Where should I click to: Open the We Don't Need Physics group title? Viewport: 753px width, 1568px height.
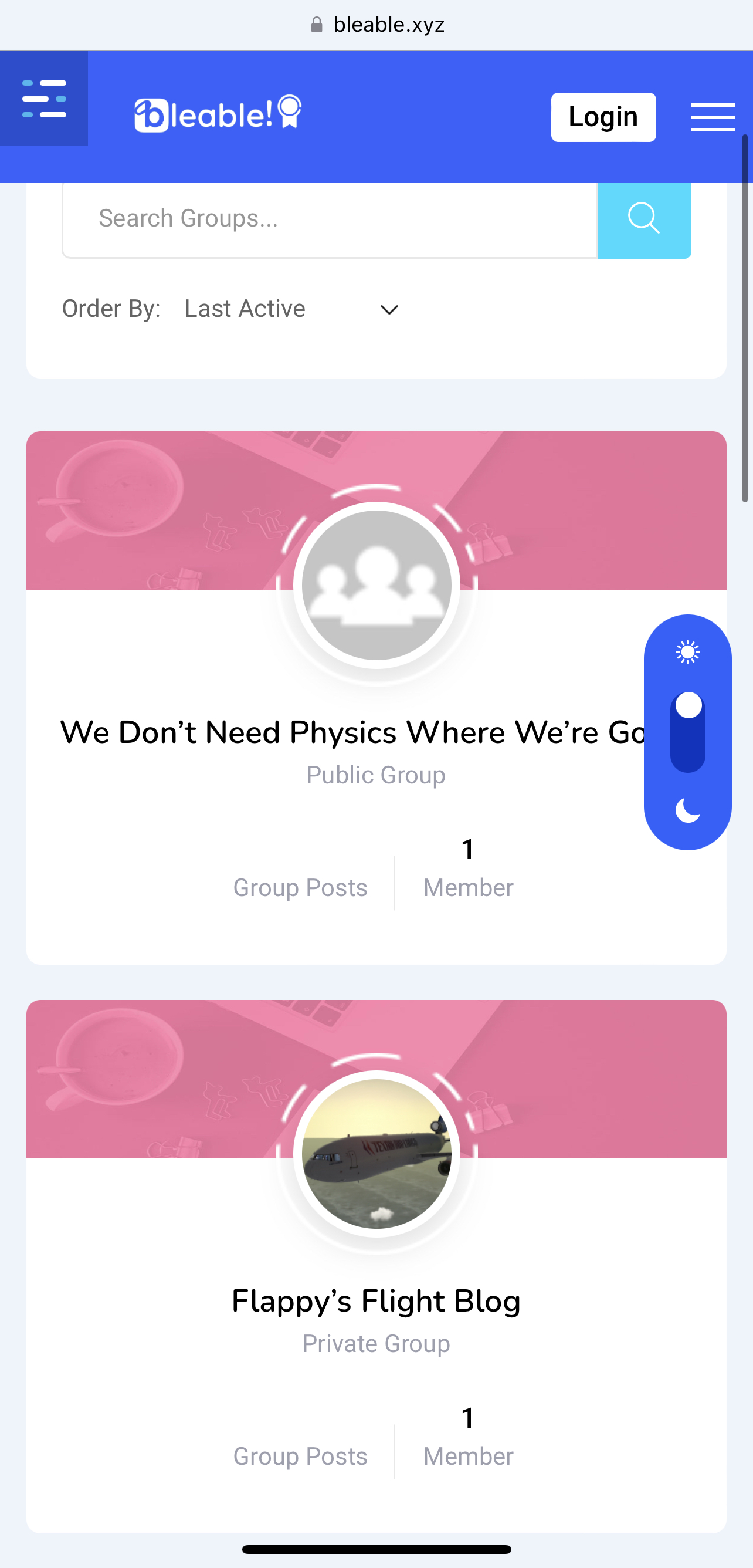tap(353, 732)
